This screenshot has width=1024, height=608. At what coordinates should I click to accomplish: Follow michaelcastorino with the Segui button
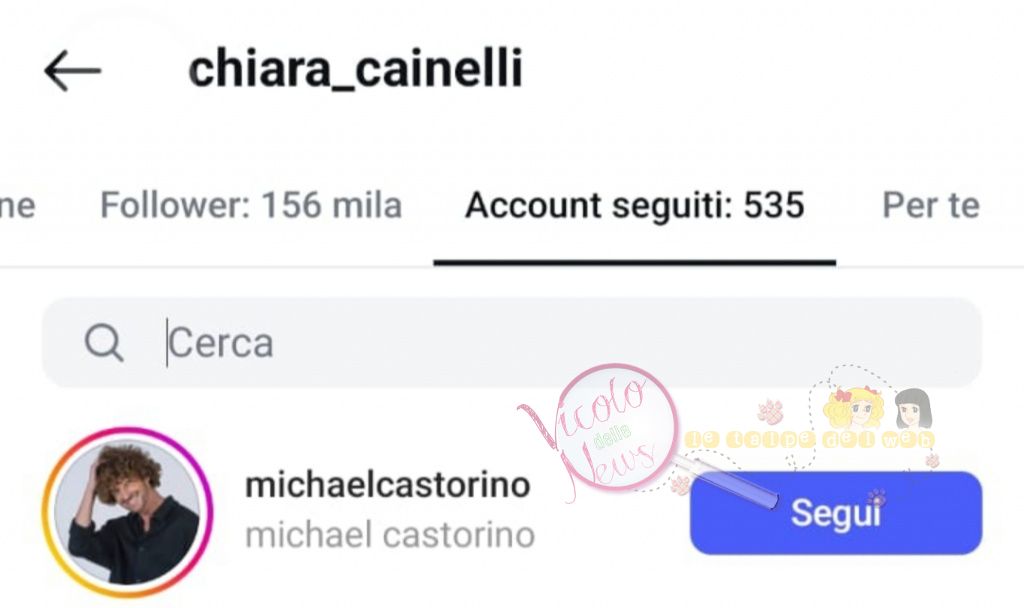click(836, 513)
